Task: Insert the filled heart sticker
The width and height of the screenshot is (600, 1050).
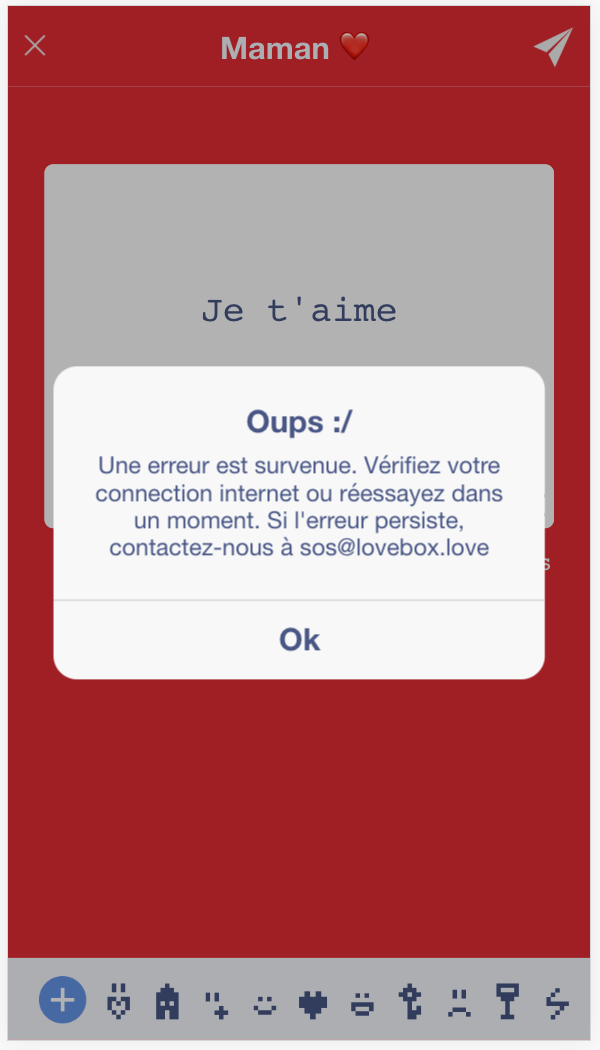Action: (313, 1002)
